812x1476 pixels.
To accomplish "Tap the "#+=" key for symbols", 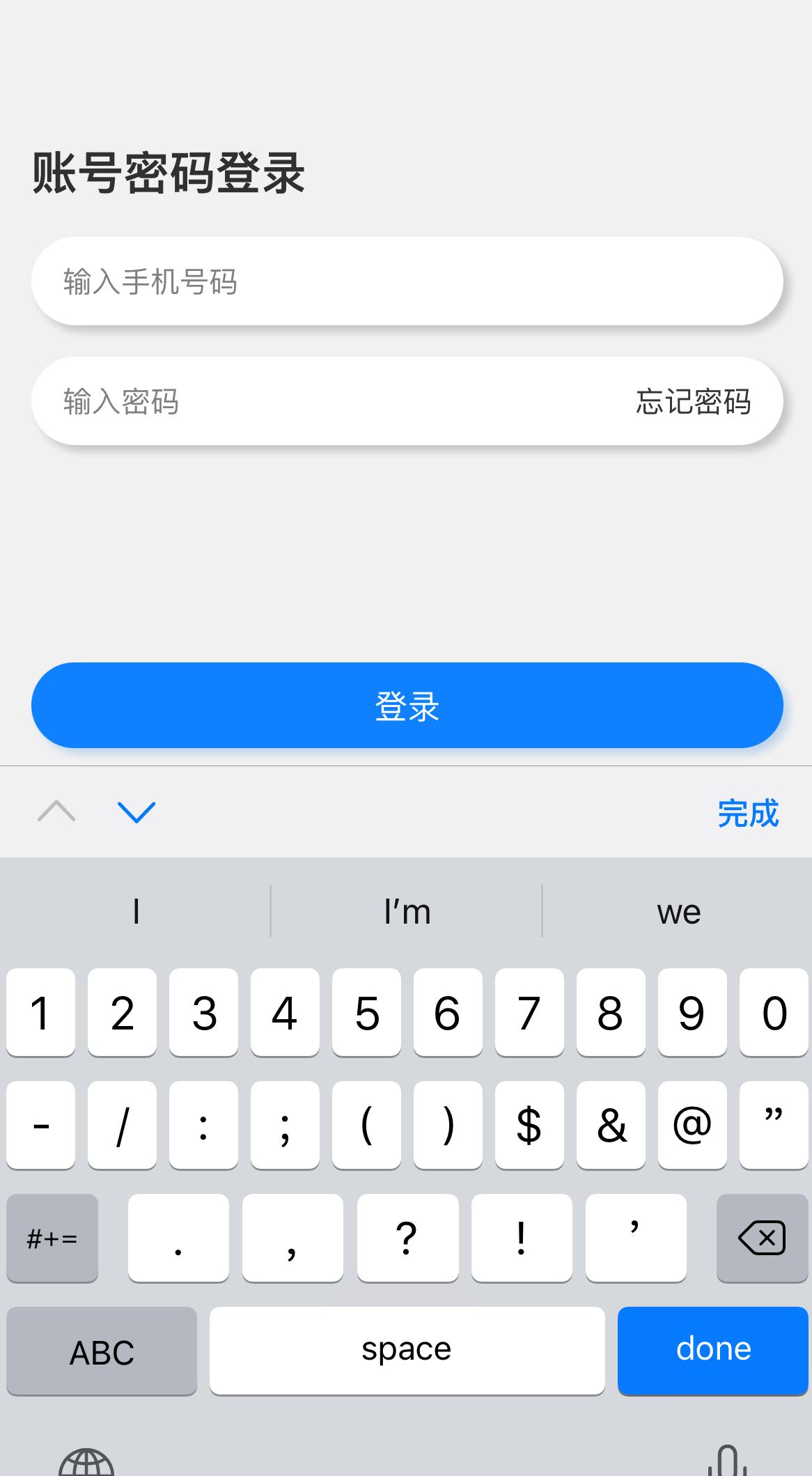I will pyautogui.click(x=52, y=1238).
